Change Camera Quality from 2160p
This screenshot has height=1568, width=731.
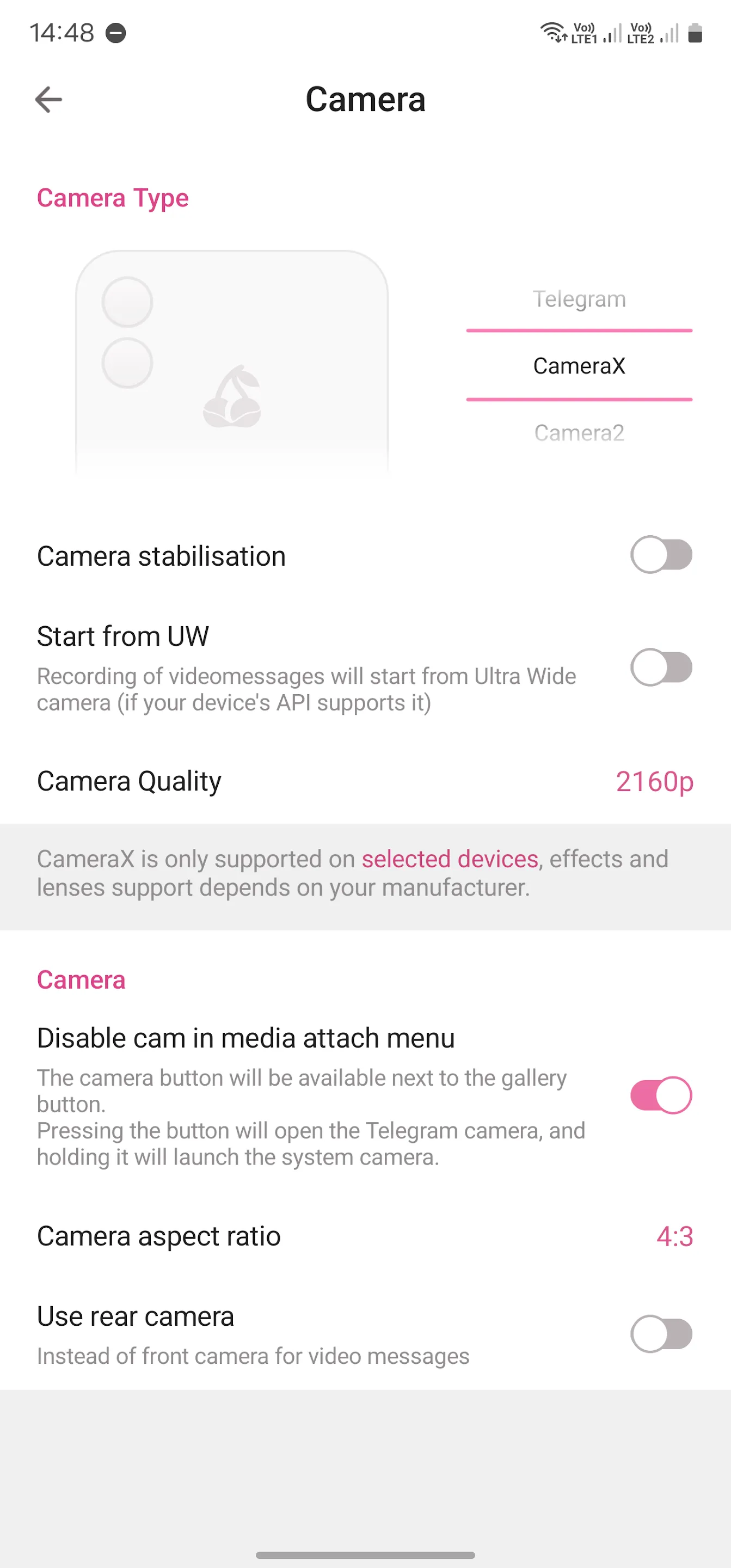[654, 782]
